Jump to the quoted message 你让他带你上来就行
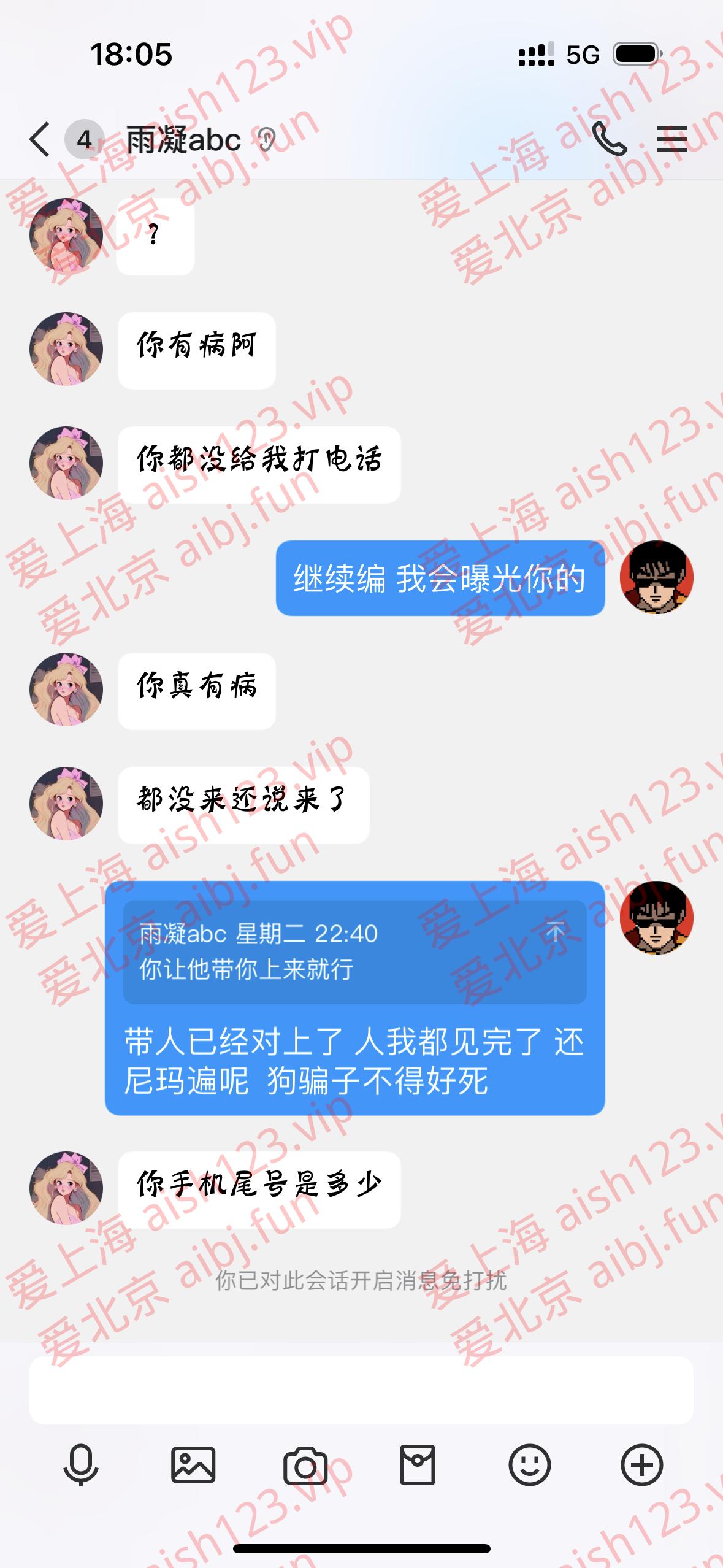 (x=354, y=951)
